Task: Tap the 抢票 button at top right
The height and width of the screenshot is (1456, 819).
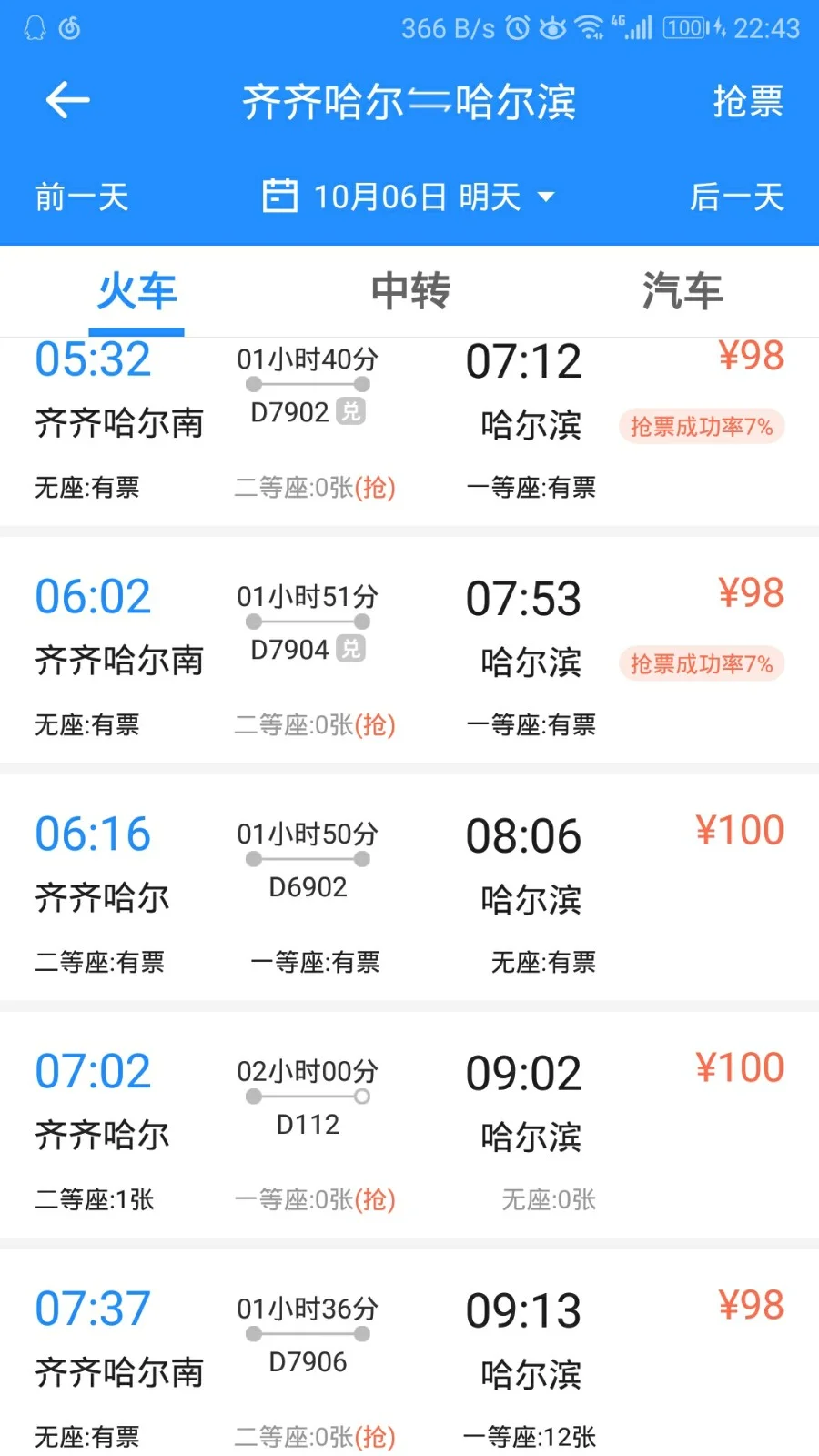Action: coord(747,102)
